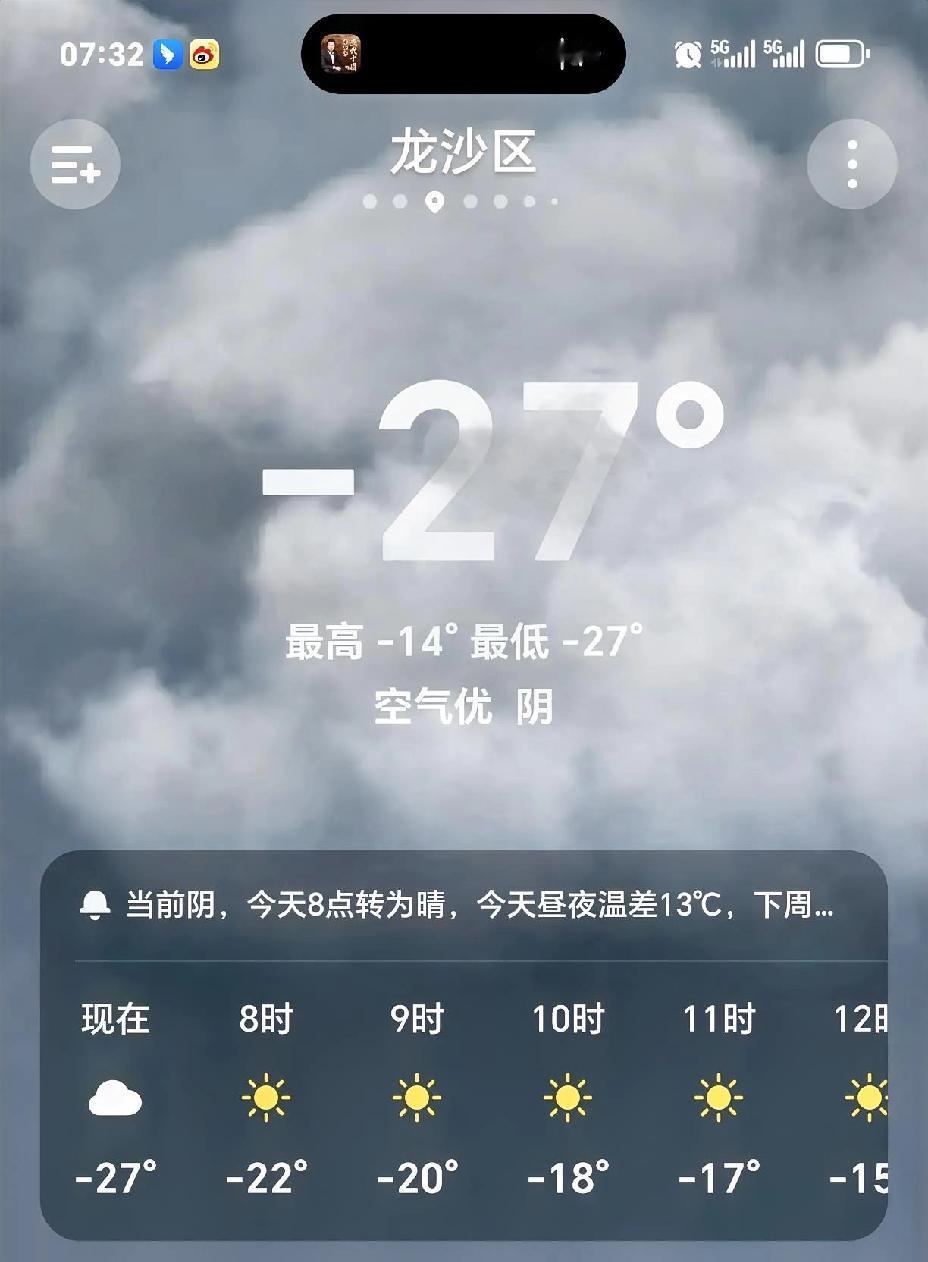Open the city list management icon
928x1262 pixels.
click(74, 164)
